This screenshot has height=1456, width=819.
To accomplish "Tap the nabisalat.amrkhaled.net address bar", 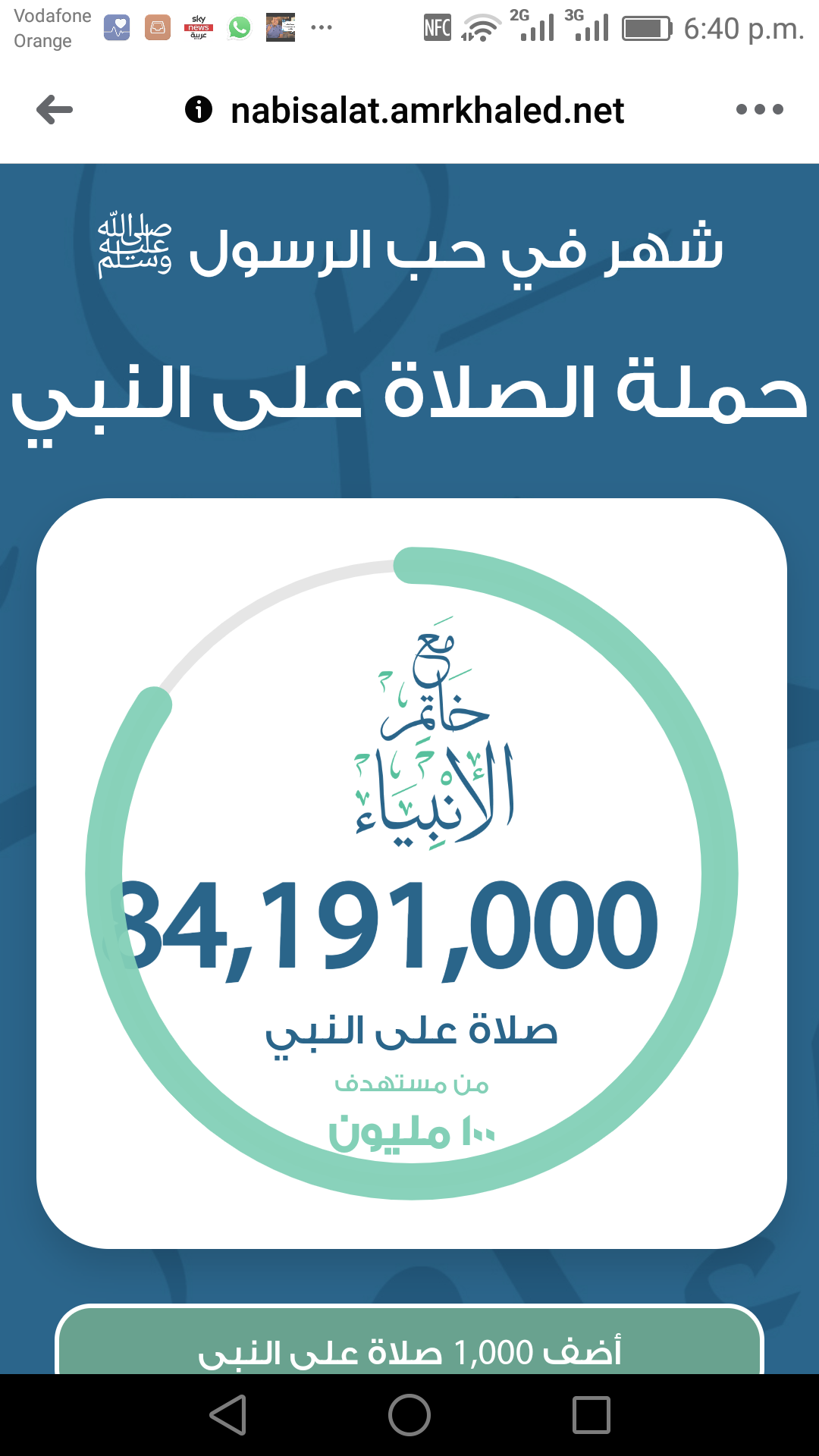I will click(x=427, y=111).
